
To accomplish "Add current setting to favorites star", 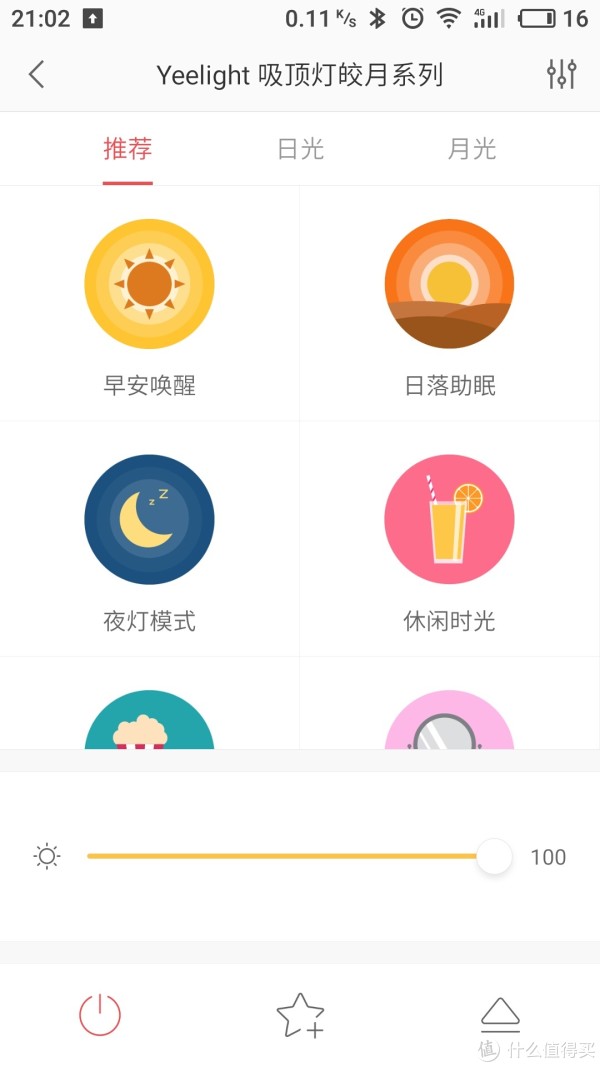I will [300, 1015].
